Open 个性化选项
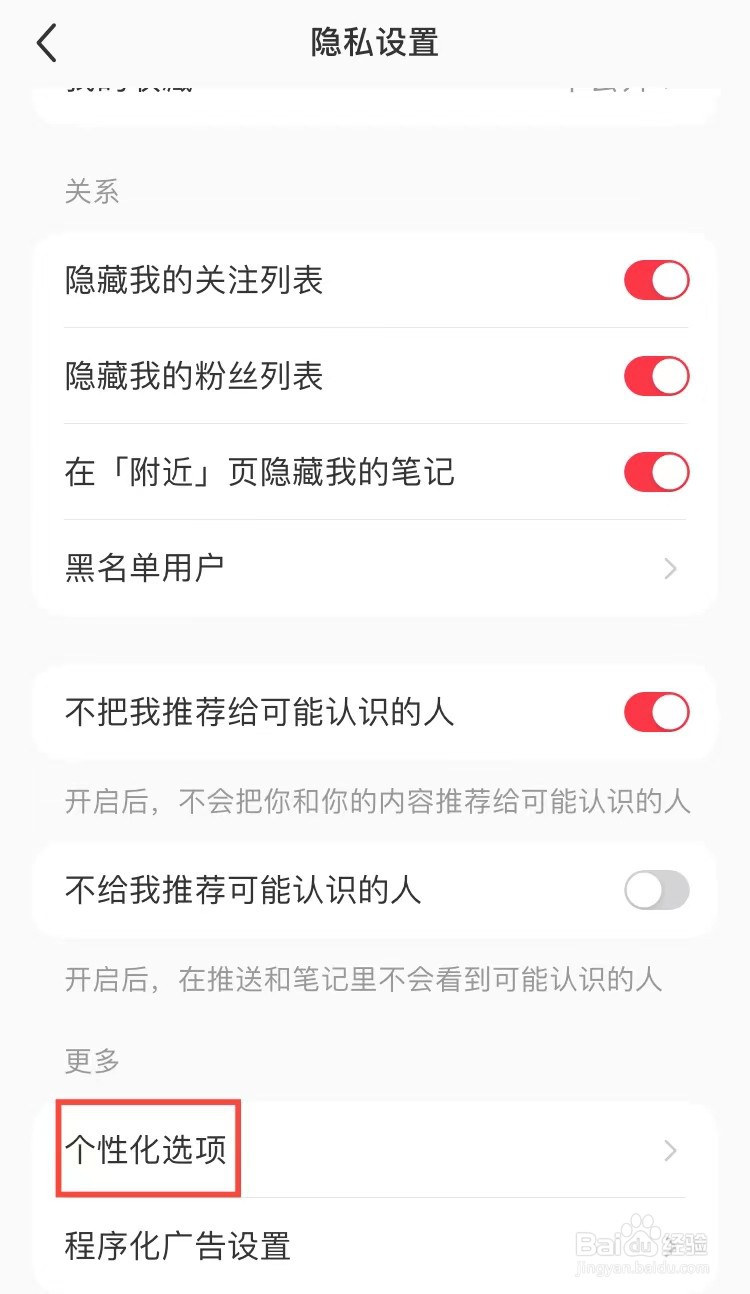The image size is (750, 1294). coord(375,1150)
